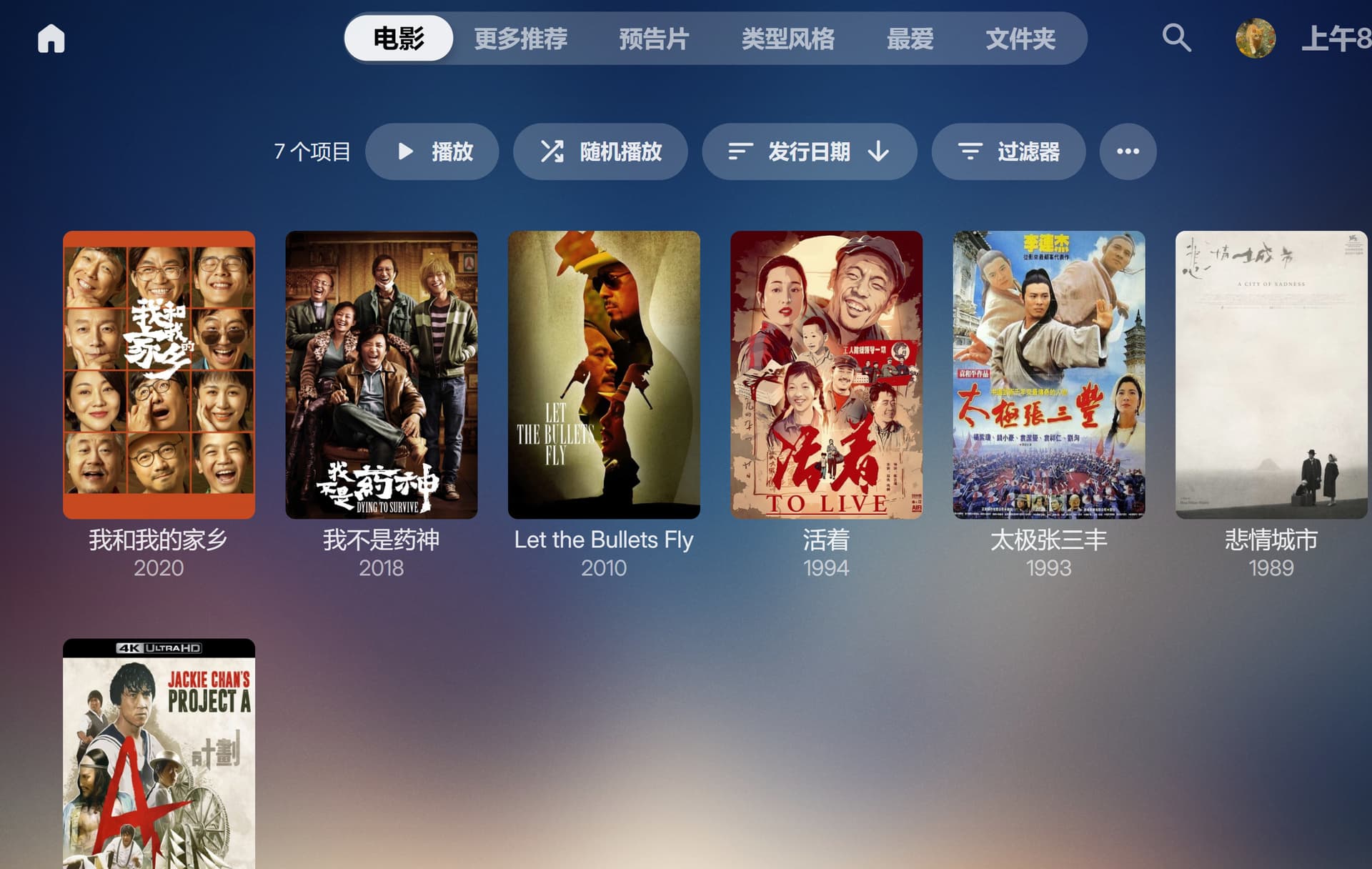Open the movie 活着 from 1994
The width and height of the screenshot is (1372, 869).
point(826,374)
